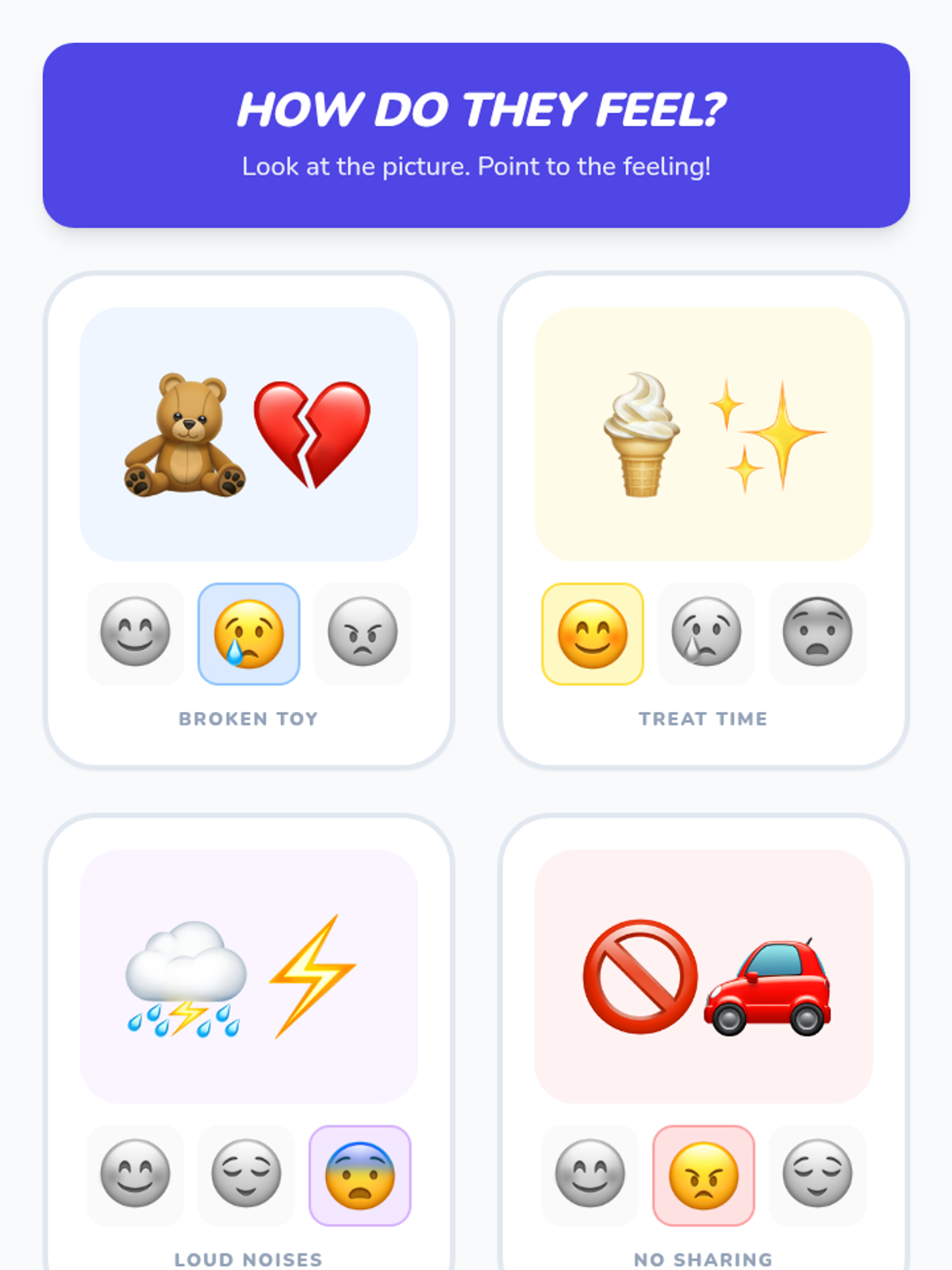Select the crying face for Broken Toy
The width and height of the screenshot is (952, 1270).
point(249,633)
